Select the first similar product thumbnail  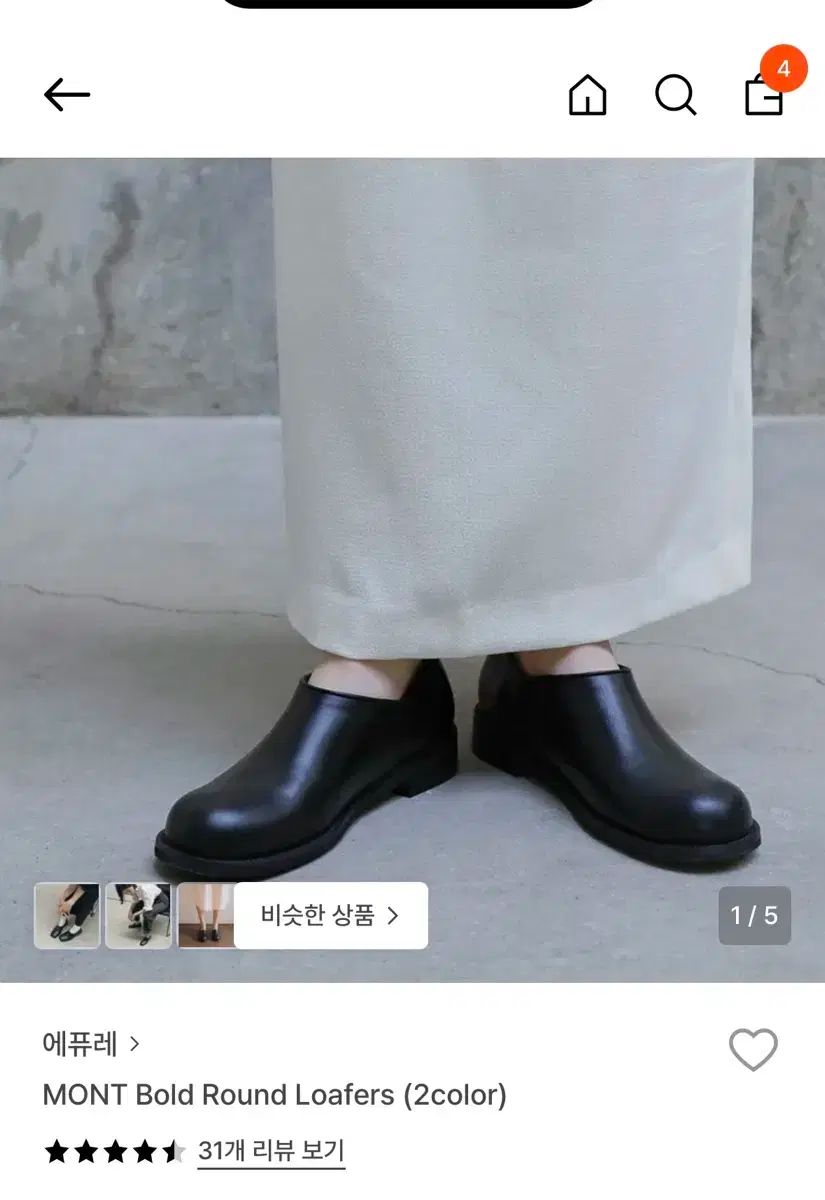[67, 915]
